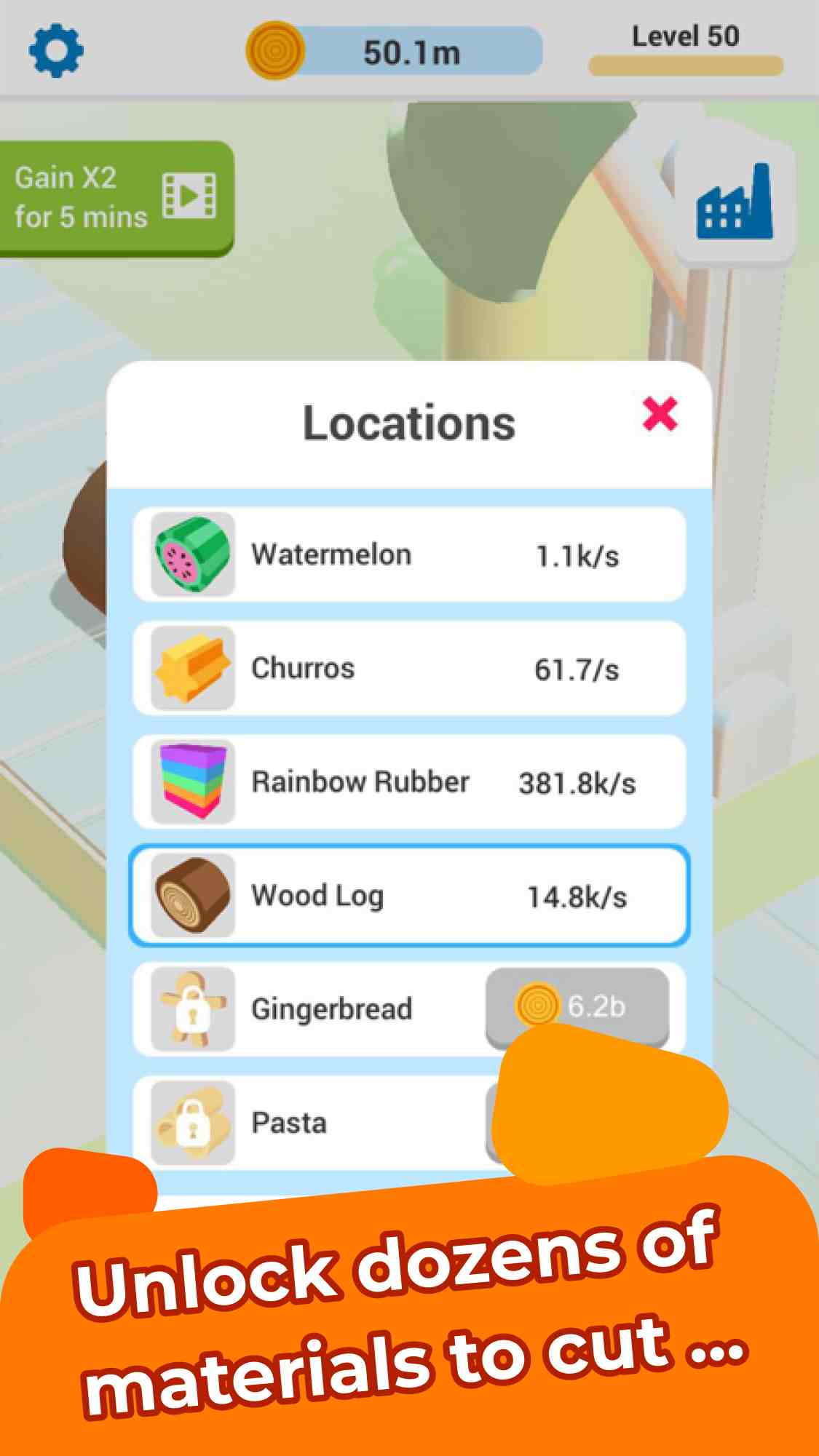The height and width of the screenshot is (1456, 819).
Task: Tap the wood coin currency icon
Action: pyautogui.click(x=275, y=51)
